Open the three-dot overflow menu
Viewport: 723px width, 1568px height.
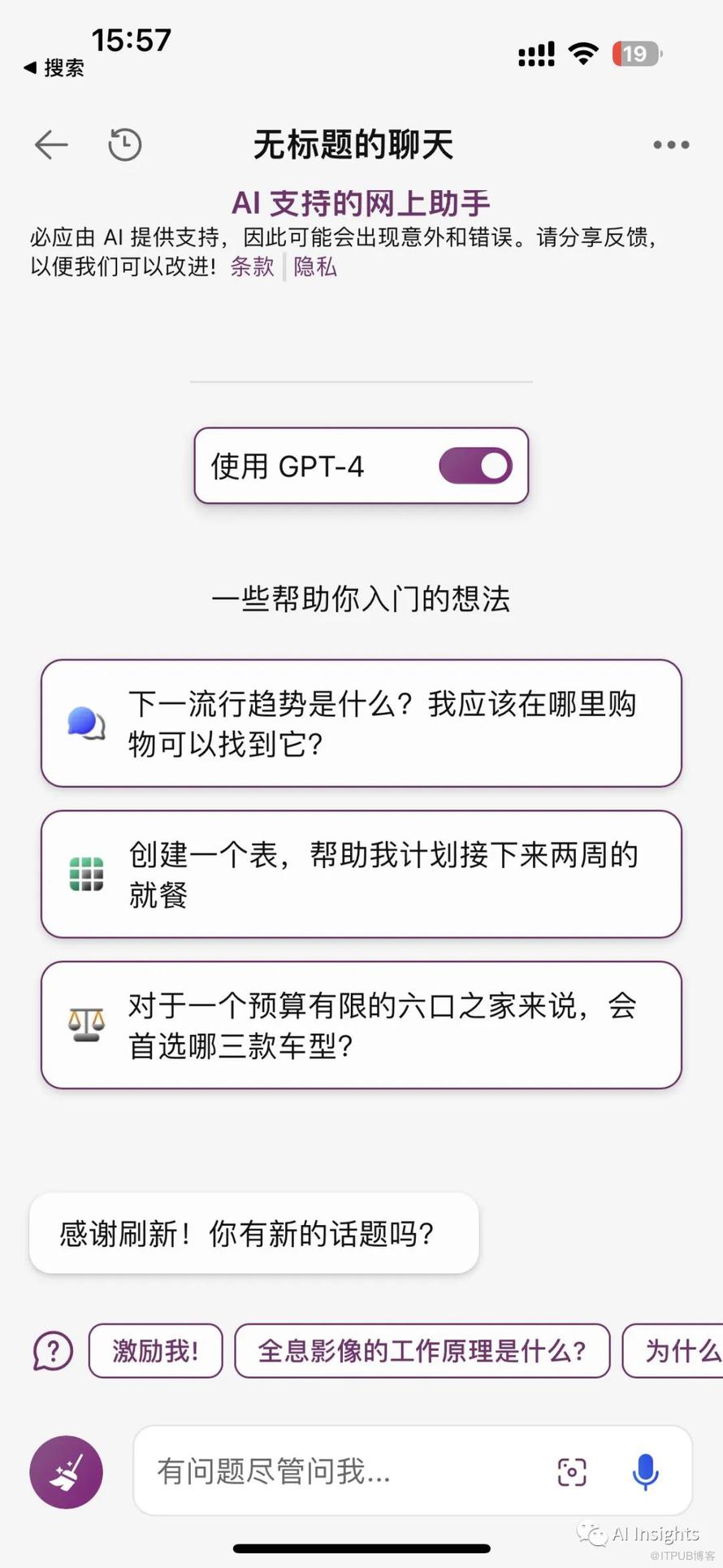671,145
